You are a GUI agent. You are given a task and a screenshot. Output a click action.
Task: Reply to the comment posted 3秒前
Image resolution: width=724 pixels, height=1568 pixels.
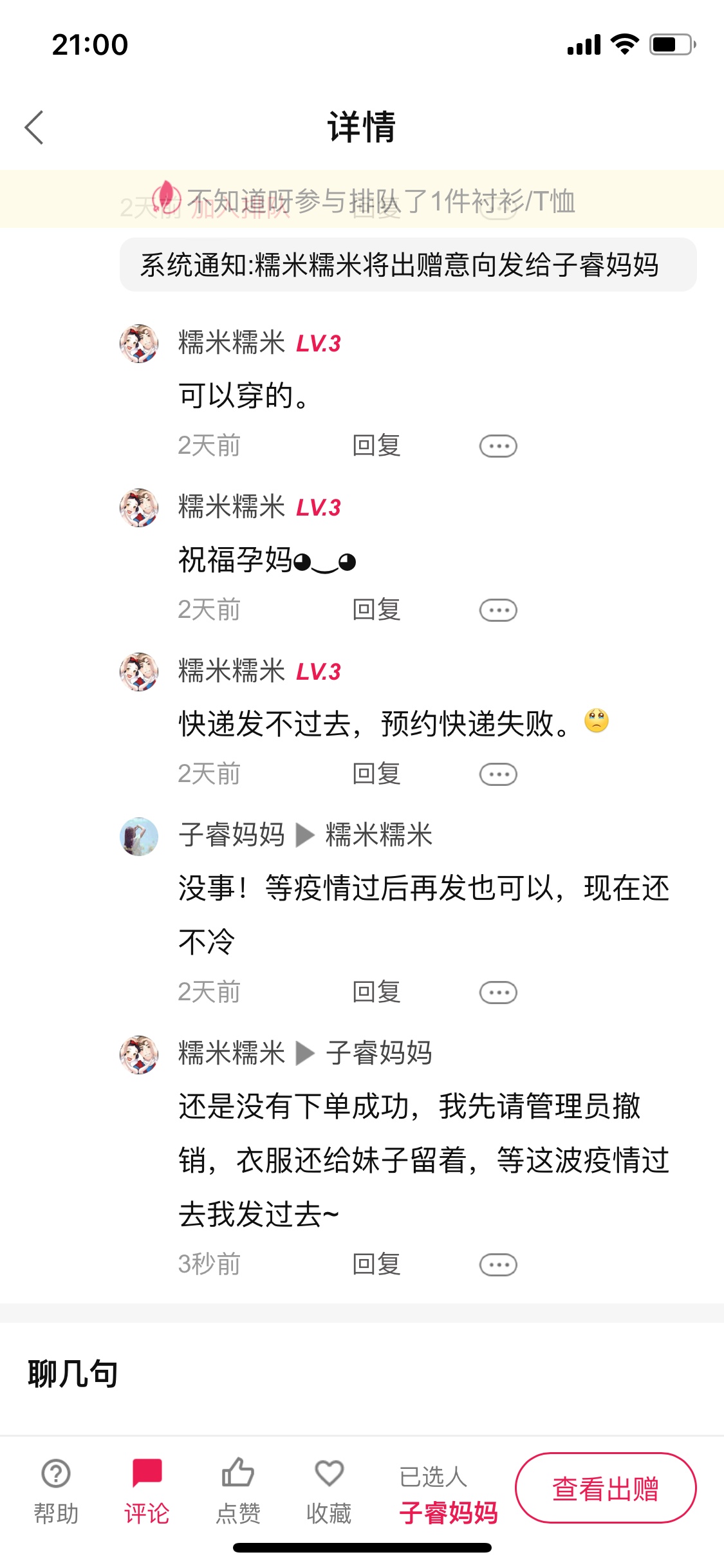376,1264
